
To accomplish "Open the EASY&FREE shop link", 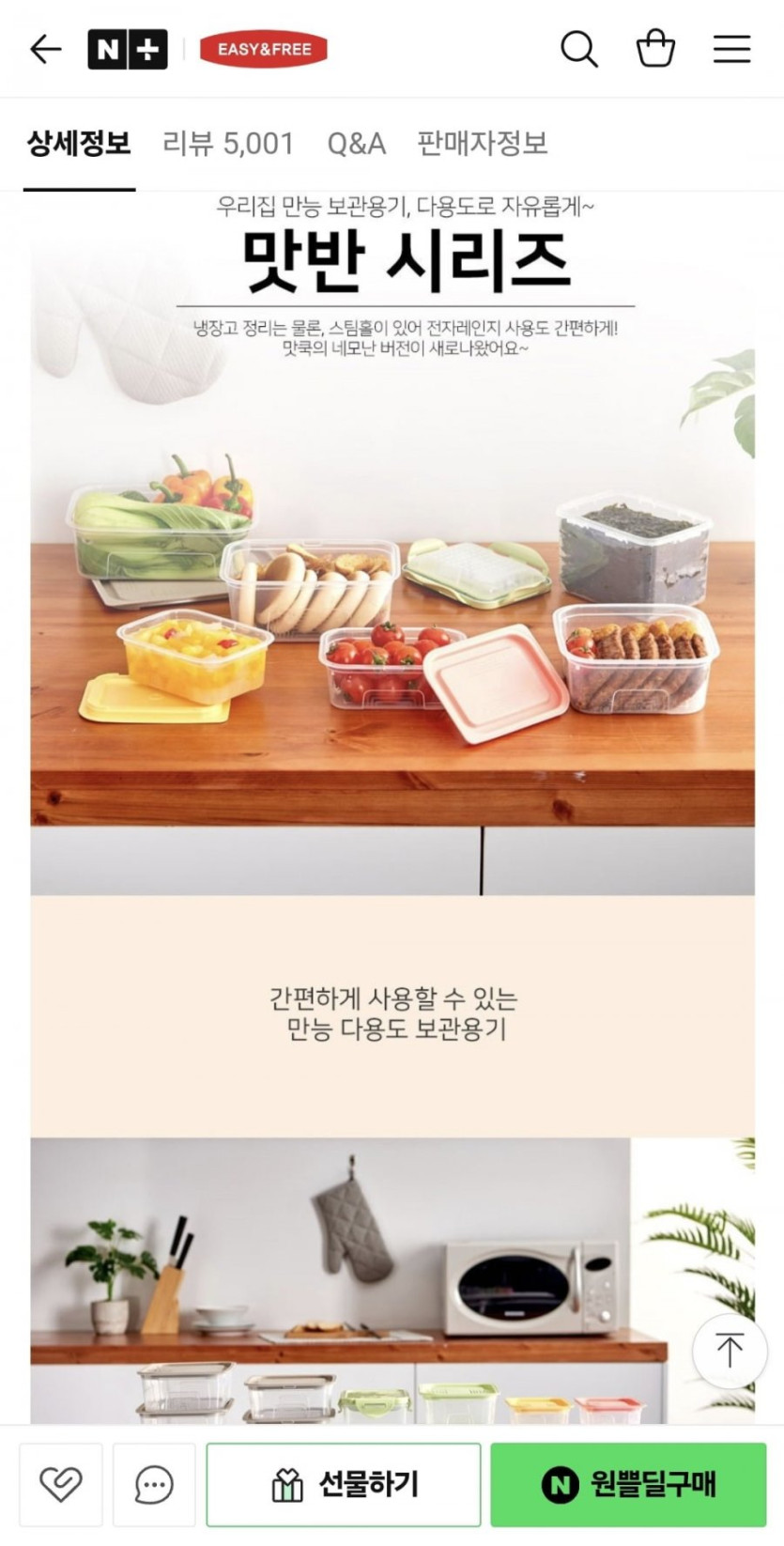I will (264, 49).
